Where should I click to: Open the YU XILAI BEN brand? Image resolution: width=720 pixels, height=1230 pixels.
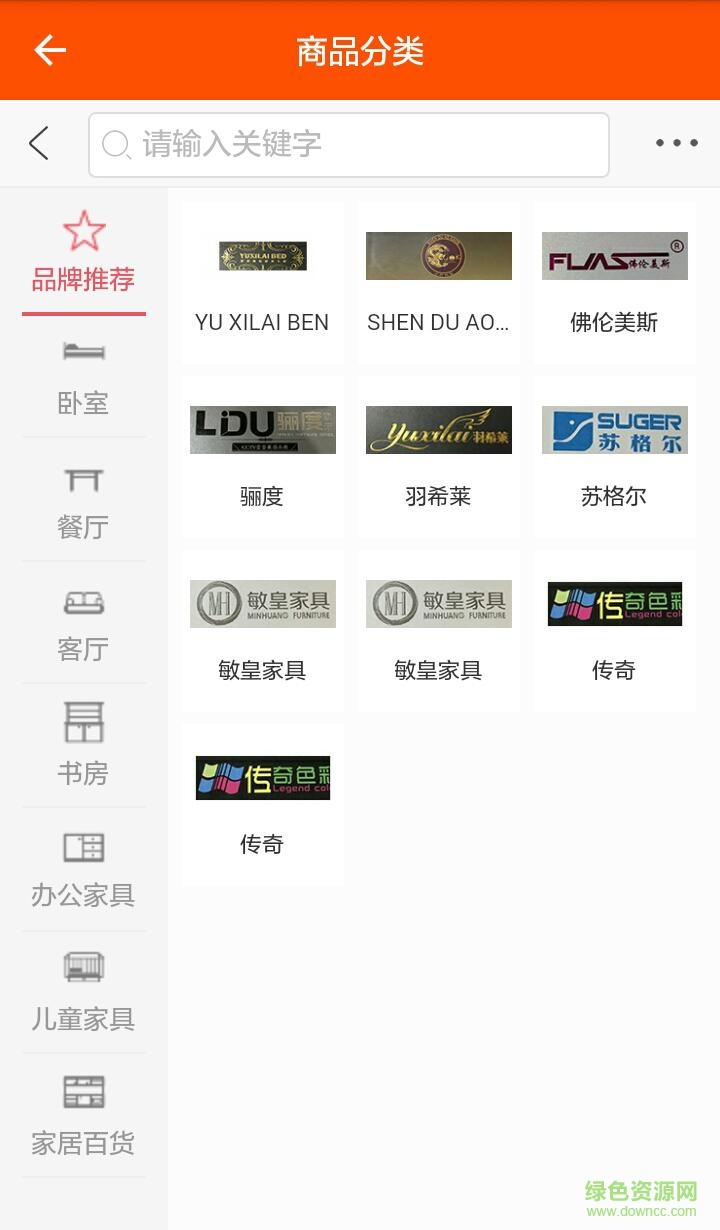(x=262, y=283)
